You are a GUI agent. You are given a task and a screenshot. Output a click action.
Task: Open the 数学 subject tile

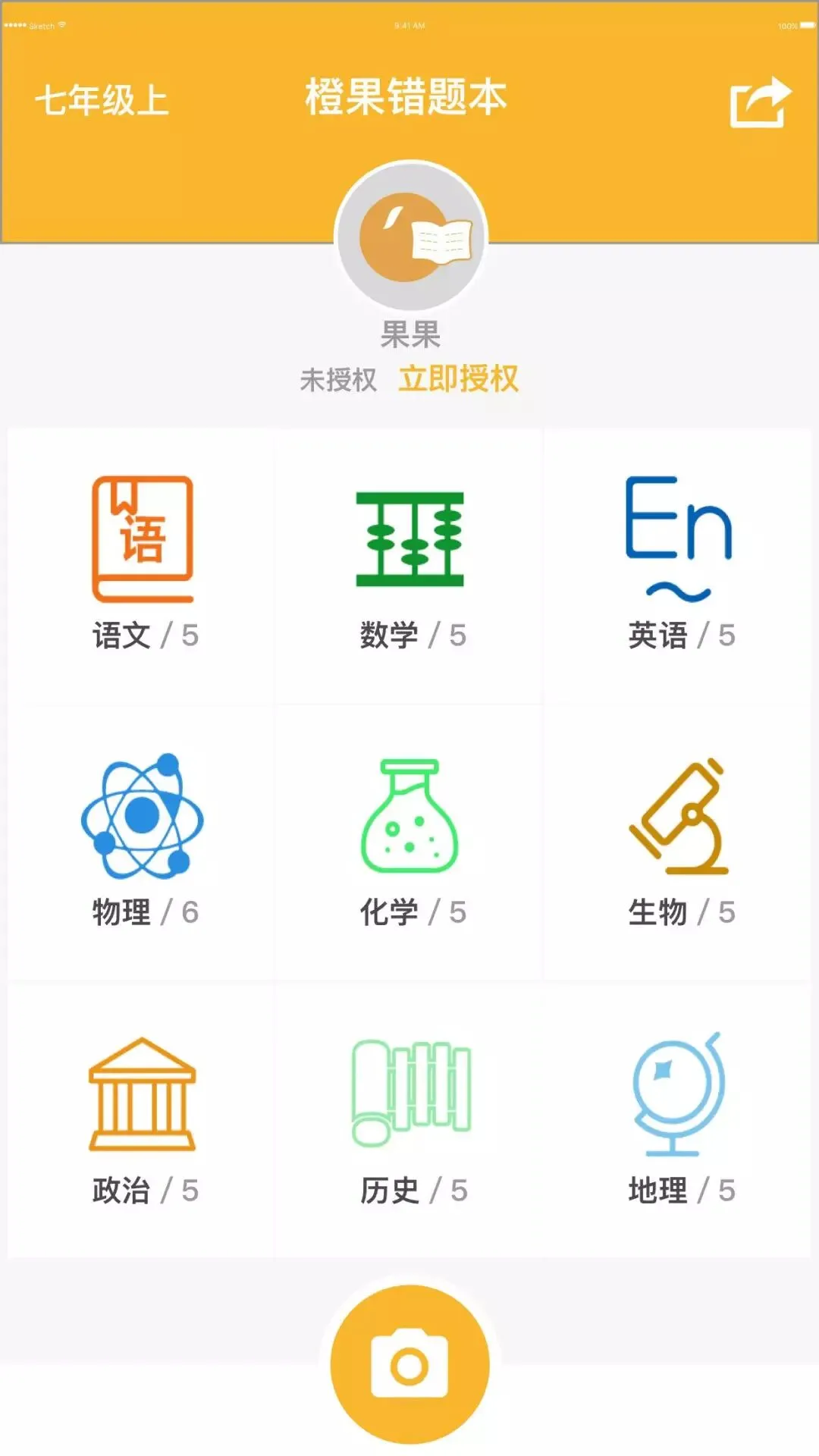[409, 566]
